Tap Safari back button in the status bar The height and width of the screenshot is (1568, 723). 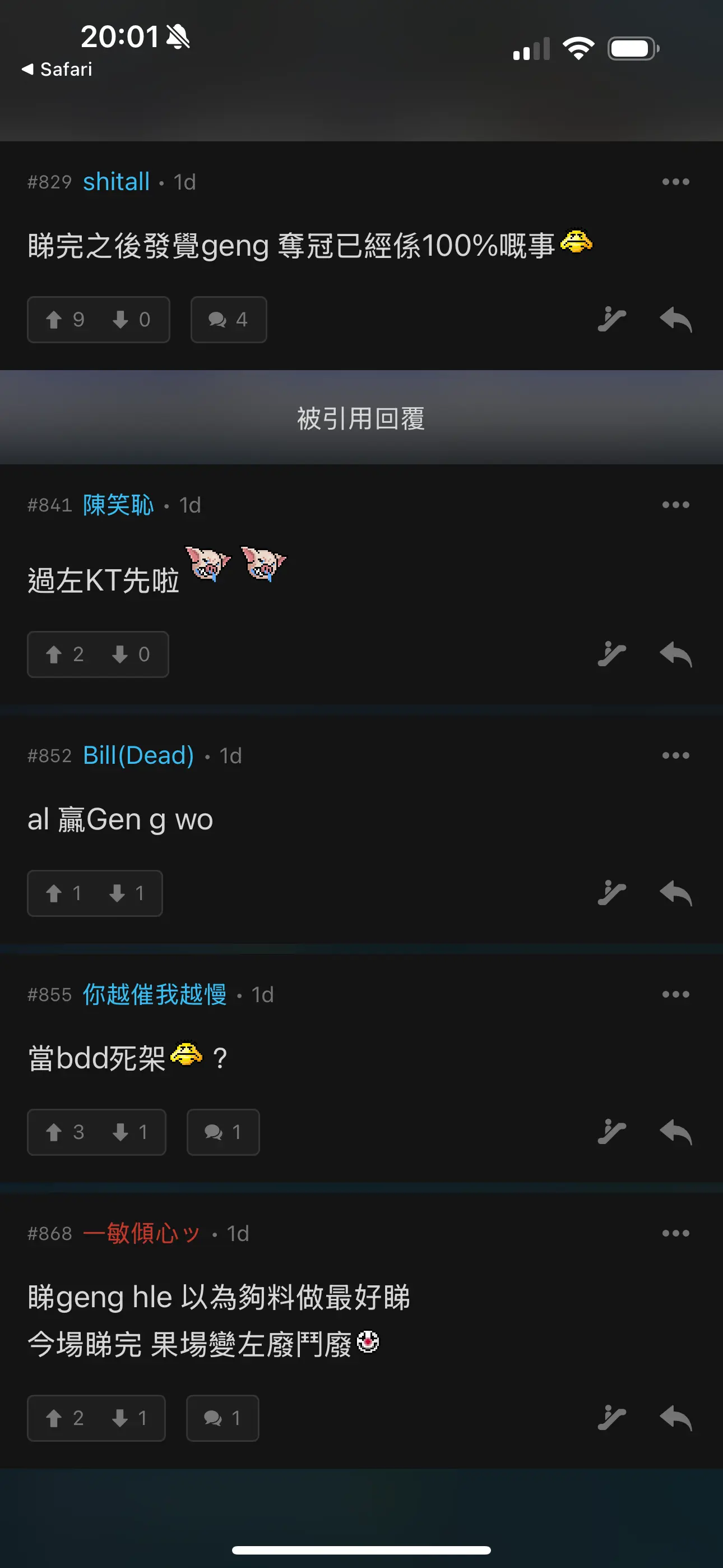tap(57, 69)
